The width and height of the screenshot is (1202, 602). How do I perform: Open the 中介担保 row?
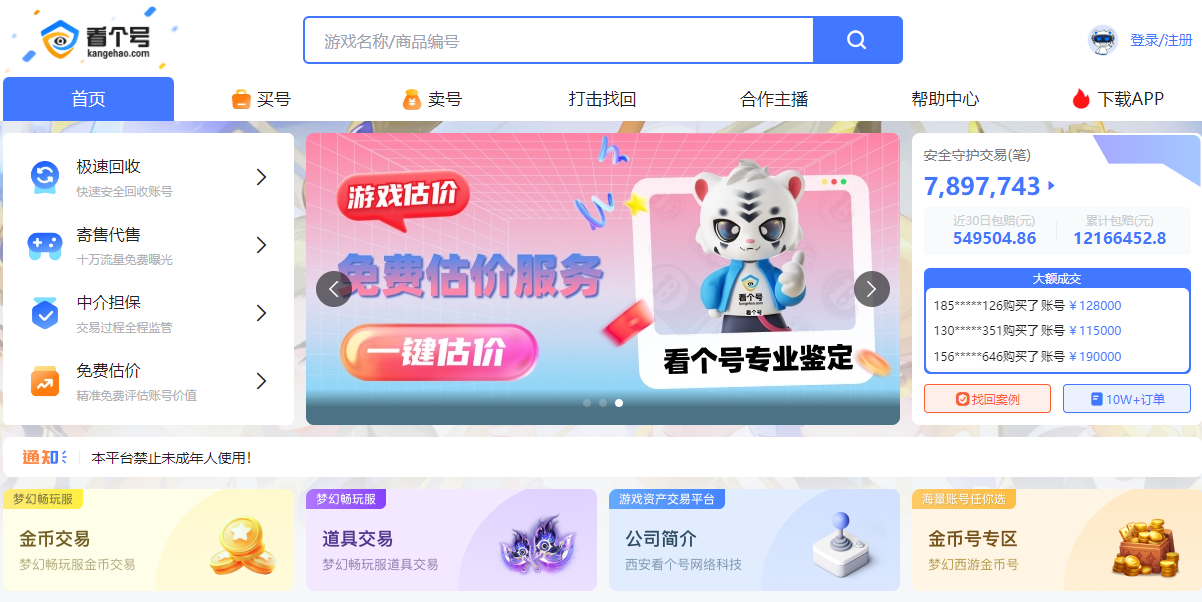148,313
